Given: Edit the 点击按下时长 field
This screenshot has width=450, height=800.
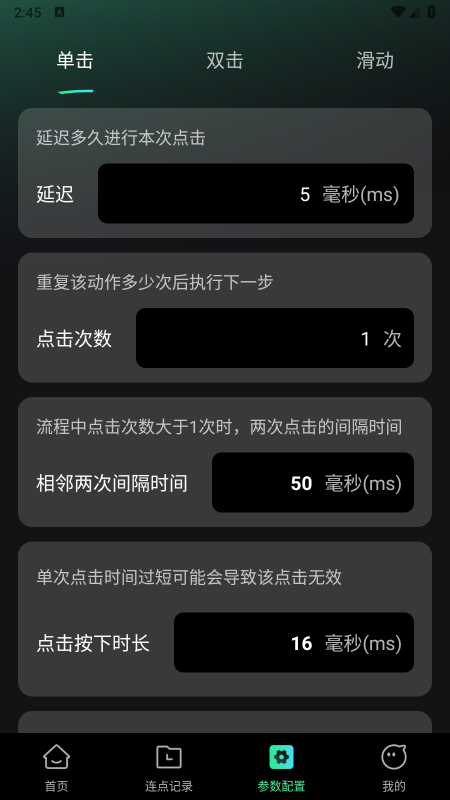Looking at the screenshot, I should (x=294, y=642).
